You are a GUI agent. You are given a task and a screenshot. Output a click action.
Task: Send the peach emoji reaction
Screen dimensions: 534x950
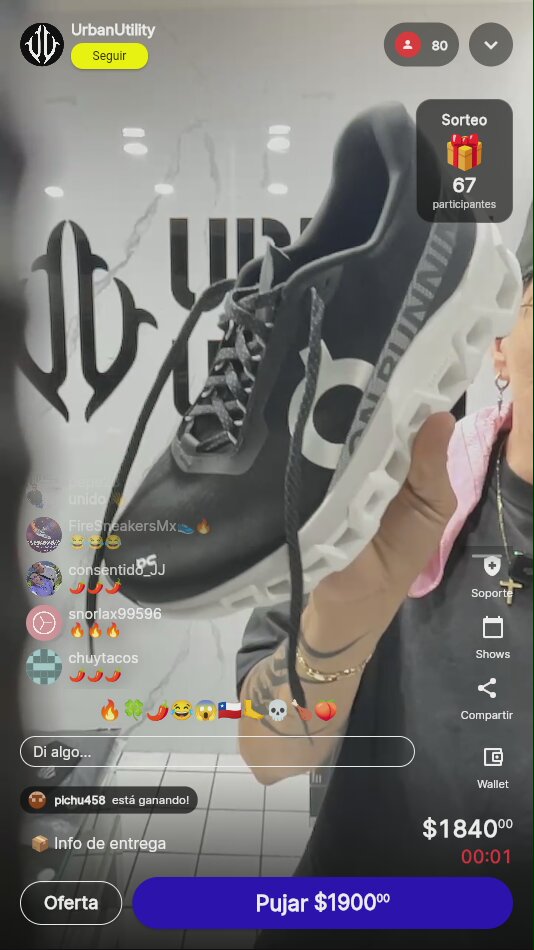coord(325,709)
